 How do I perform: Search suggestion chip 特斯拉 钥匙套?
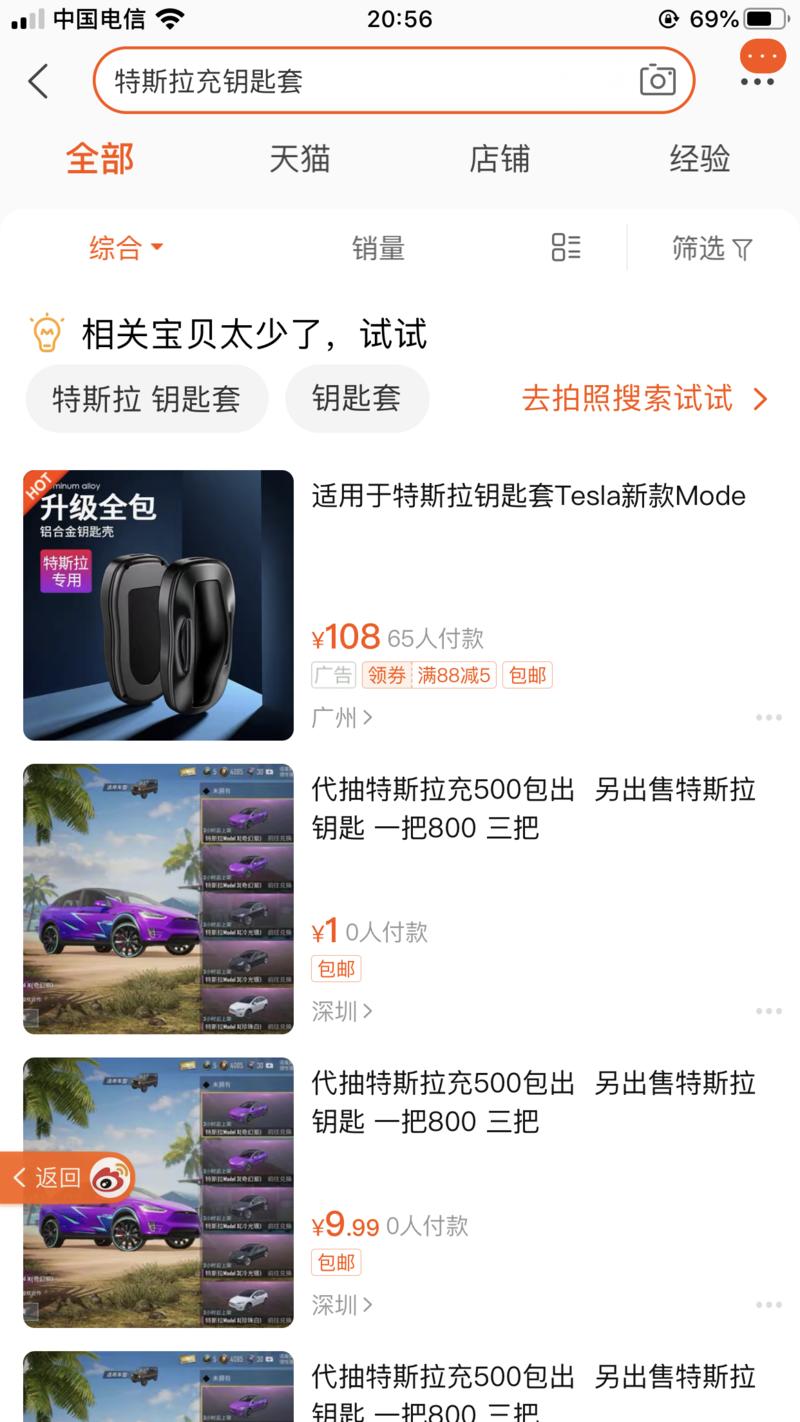(146, 399)
